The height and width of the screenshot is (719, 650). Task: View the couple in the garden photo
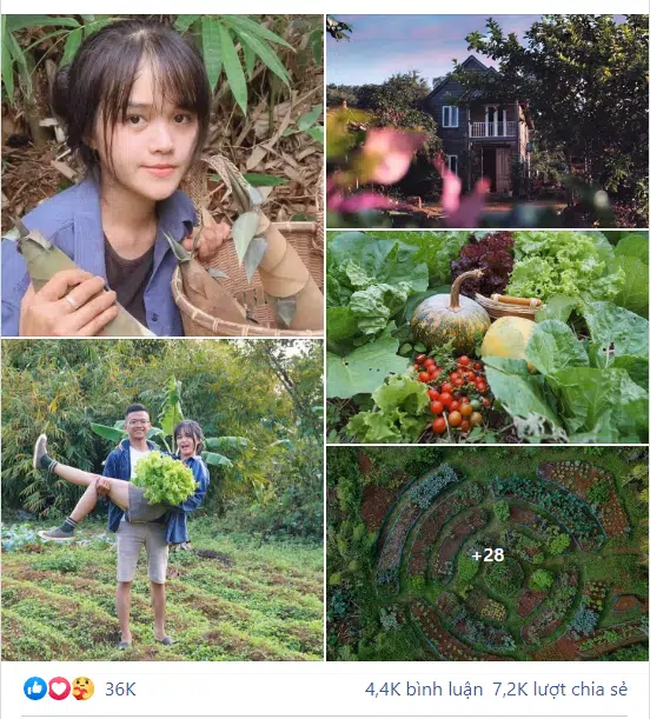(x=162, y=499)
